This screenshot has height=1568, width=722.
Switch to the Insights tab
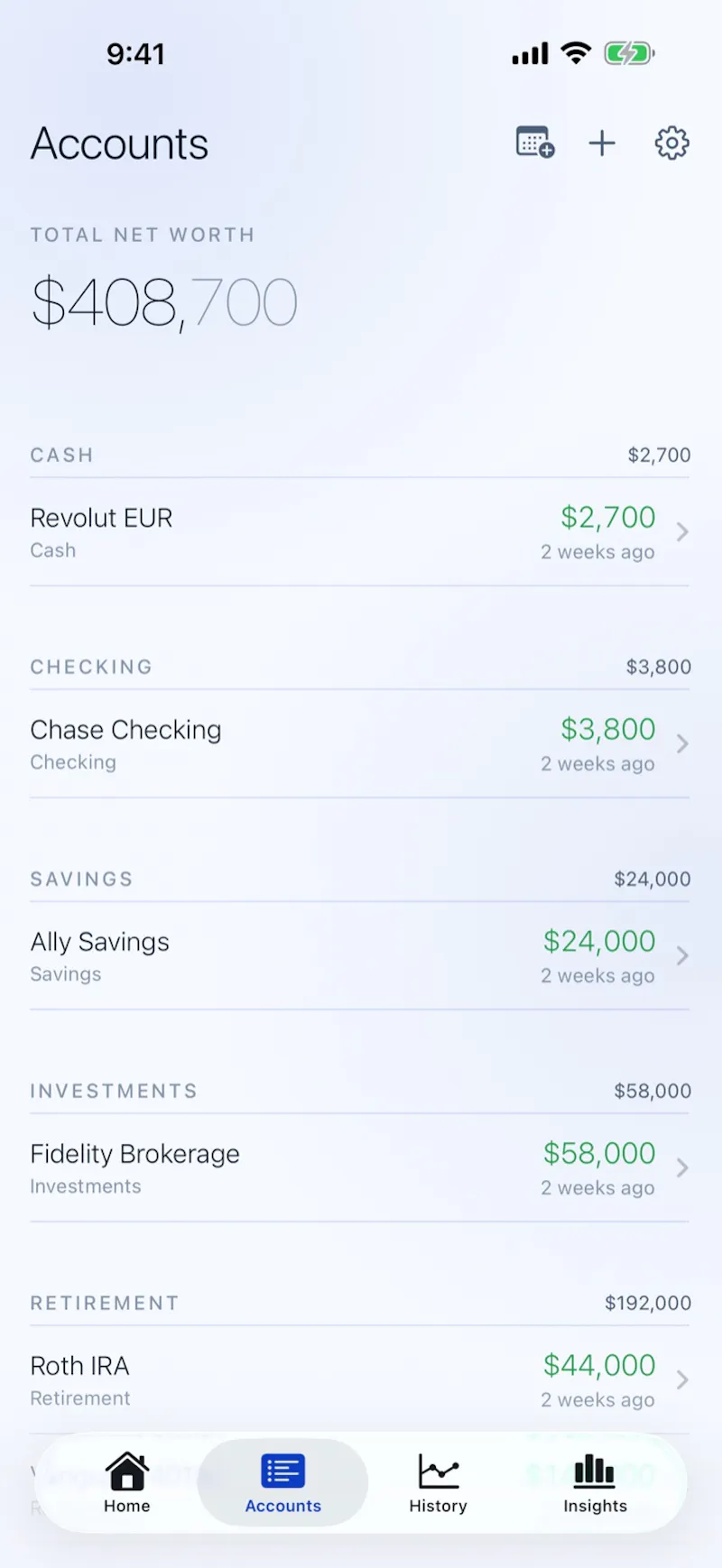(x=595, y=1482)
